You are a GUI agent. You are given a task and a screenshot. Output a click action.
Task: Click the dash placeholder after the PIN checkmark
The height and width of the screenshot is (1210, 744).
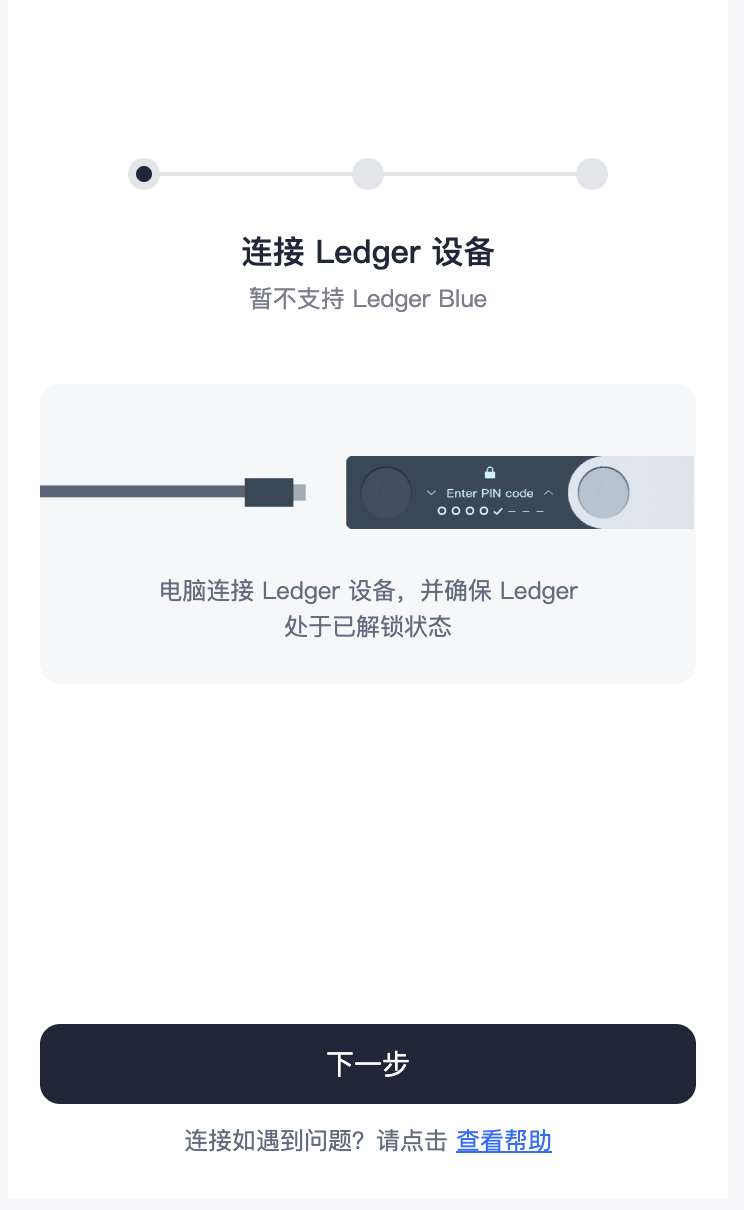pyautogui.click(x=512, y=509)
